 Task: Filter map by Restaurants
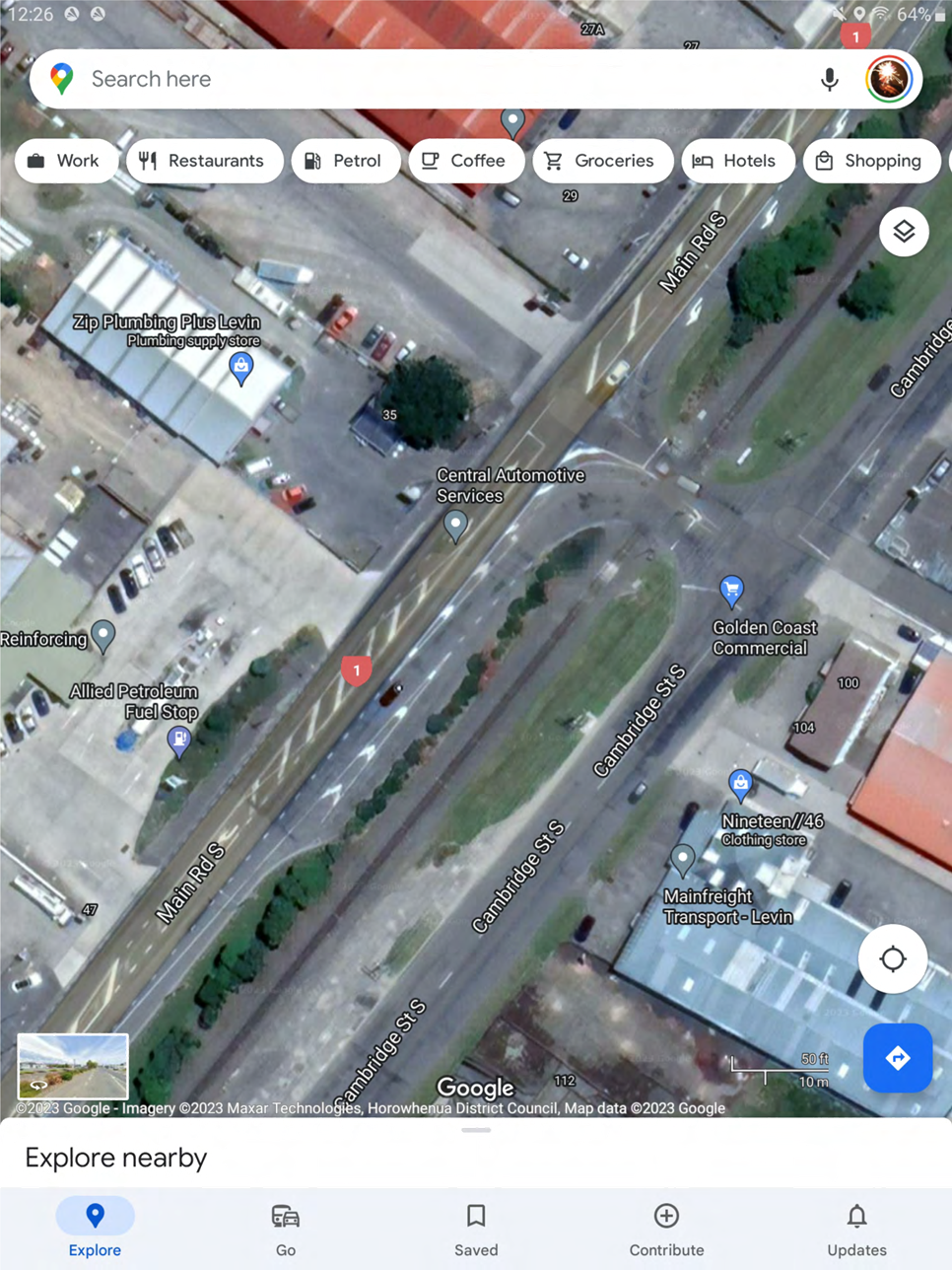pos(204,161)
